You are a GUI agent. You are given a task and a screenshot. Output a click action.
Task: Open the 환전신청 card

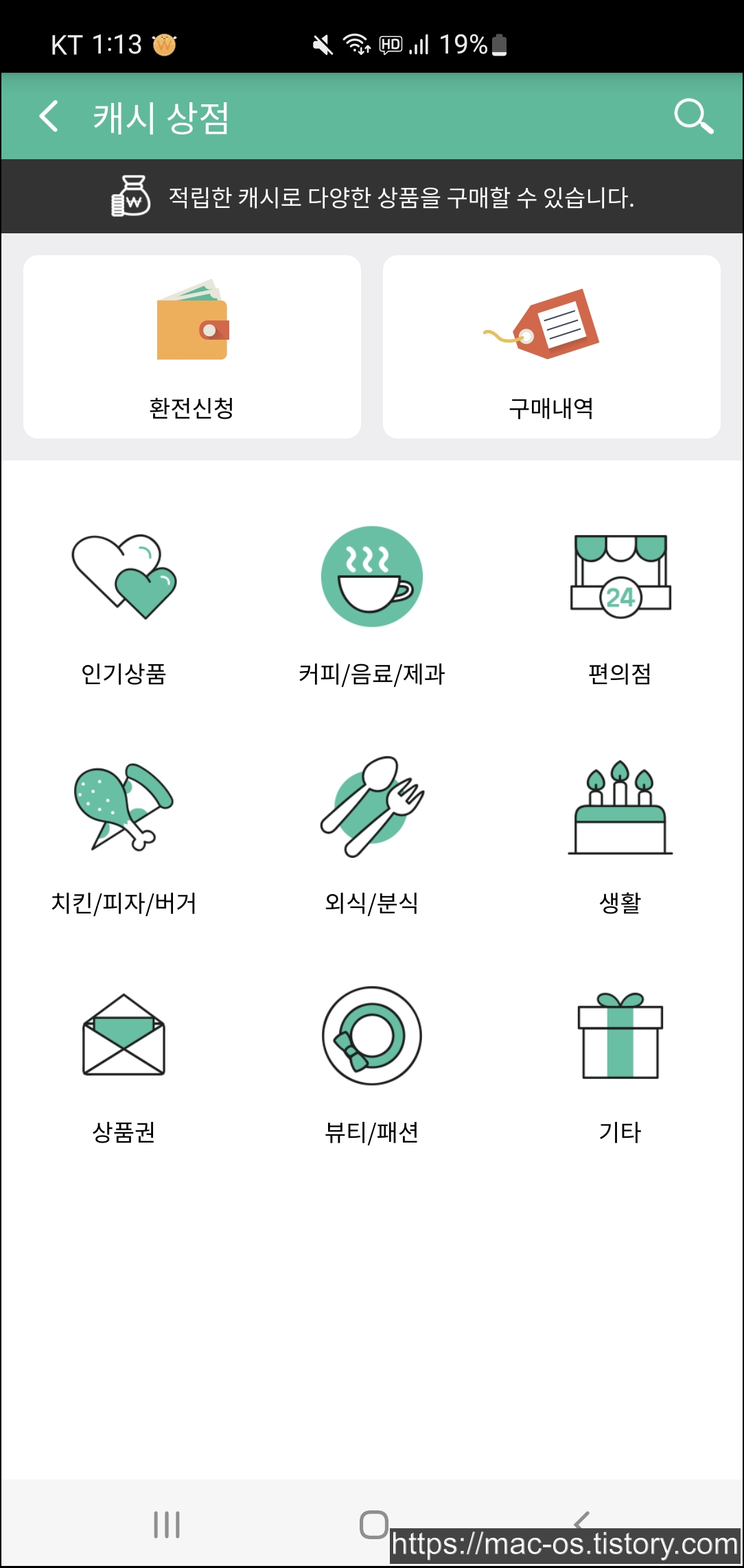point(192,347)
